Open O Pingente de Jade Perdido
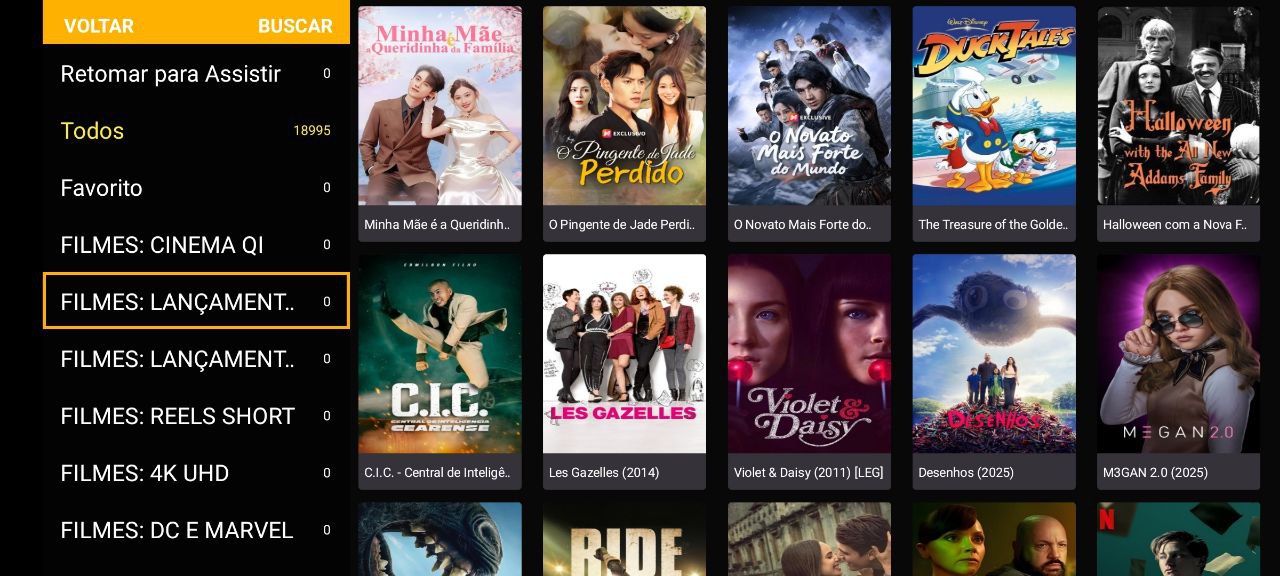The height and width of the screenshot is (576, 1280). point(624,122)
